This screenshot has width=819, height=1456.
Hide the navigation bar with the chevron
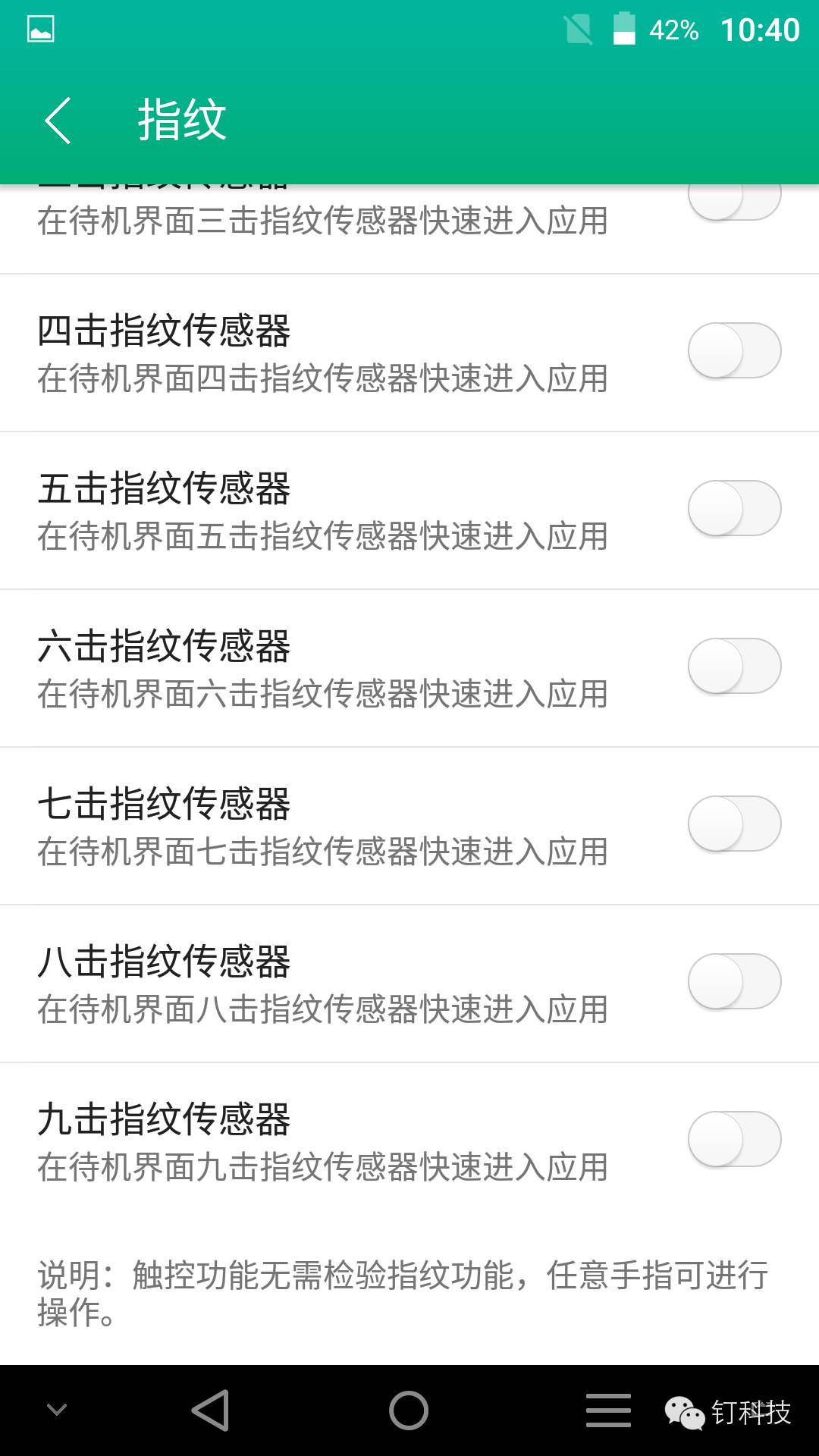coord(57,1410)
